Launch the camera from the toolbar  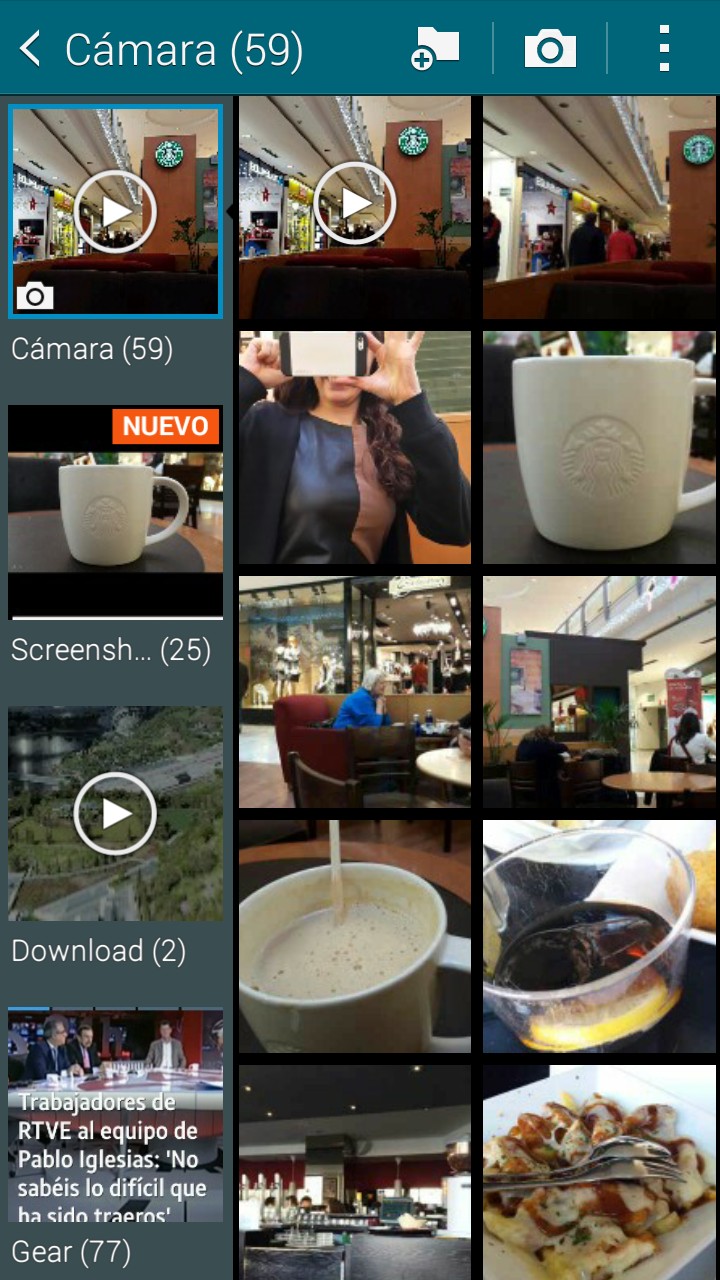click(550, 48)
